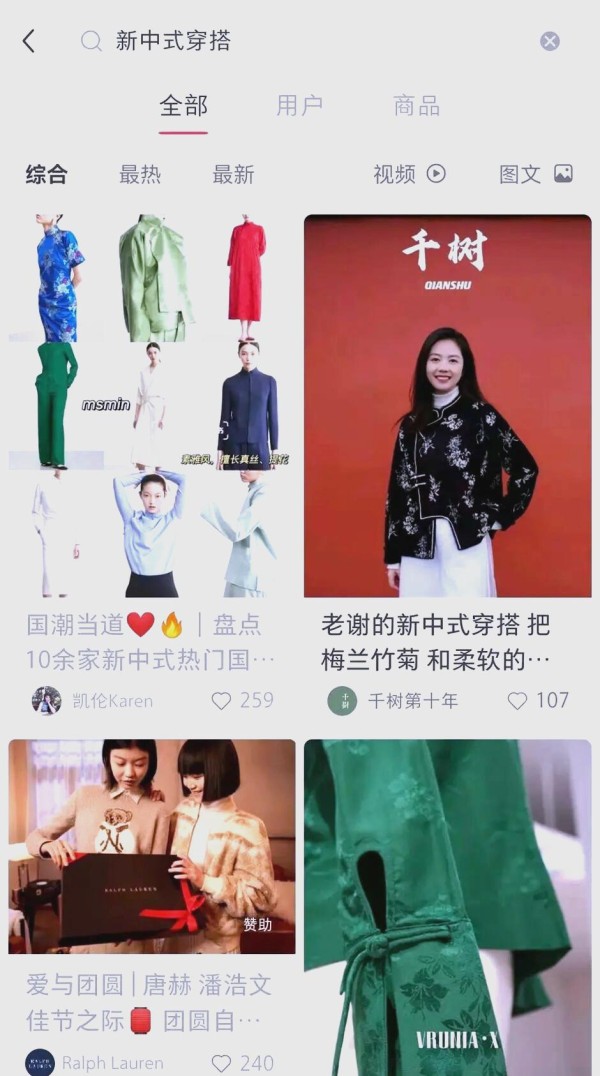Sort results by 最新
600x1076 pixels.
(x=233, y=175)
